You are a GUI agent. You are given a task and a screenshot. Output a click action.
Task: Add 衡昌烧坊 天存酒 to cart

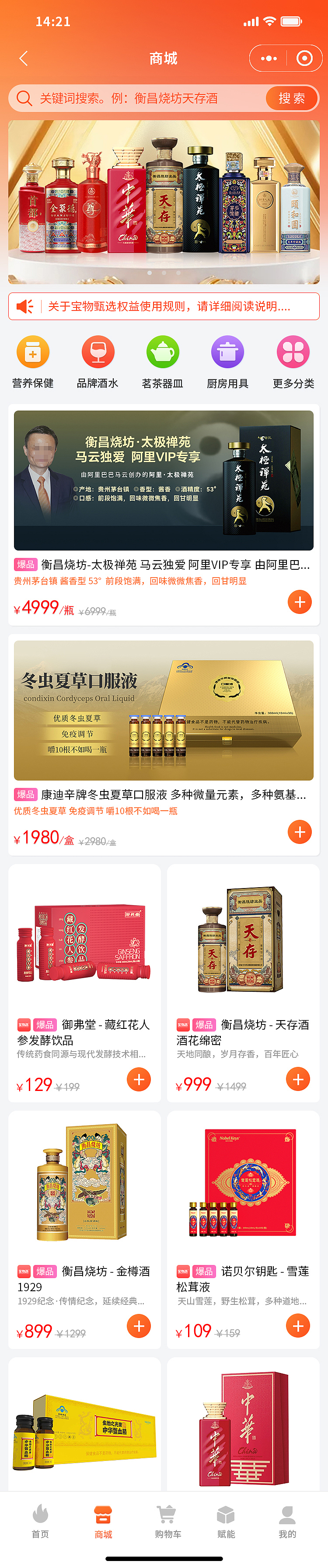click(x=297, y=1079)
